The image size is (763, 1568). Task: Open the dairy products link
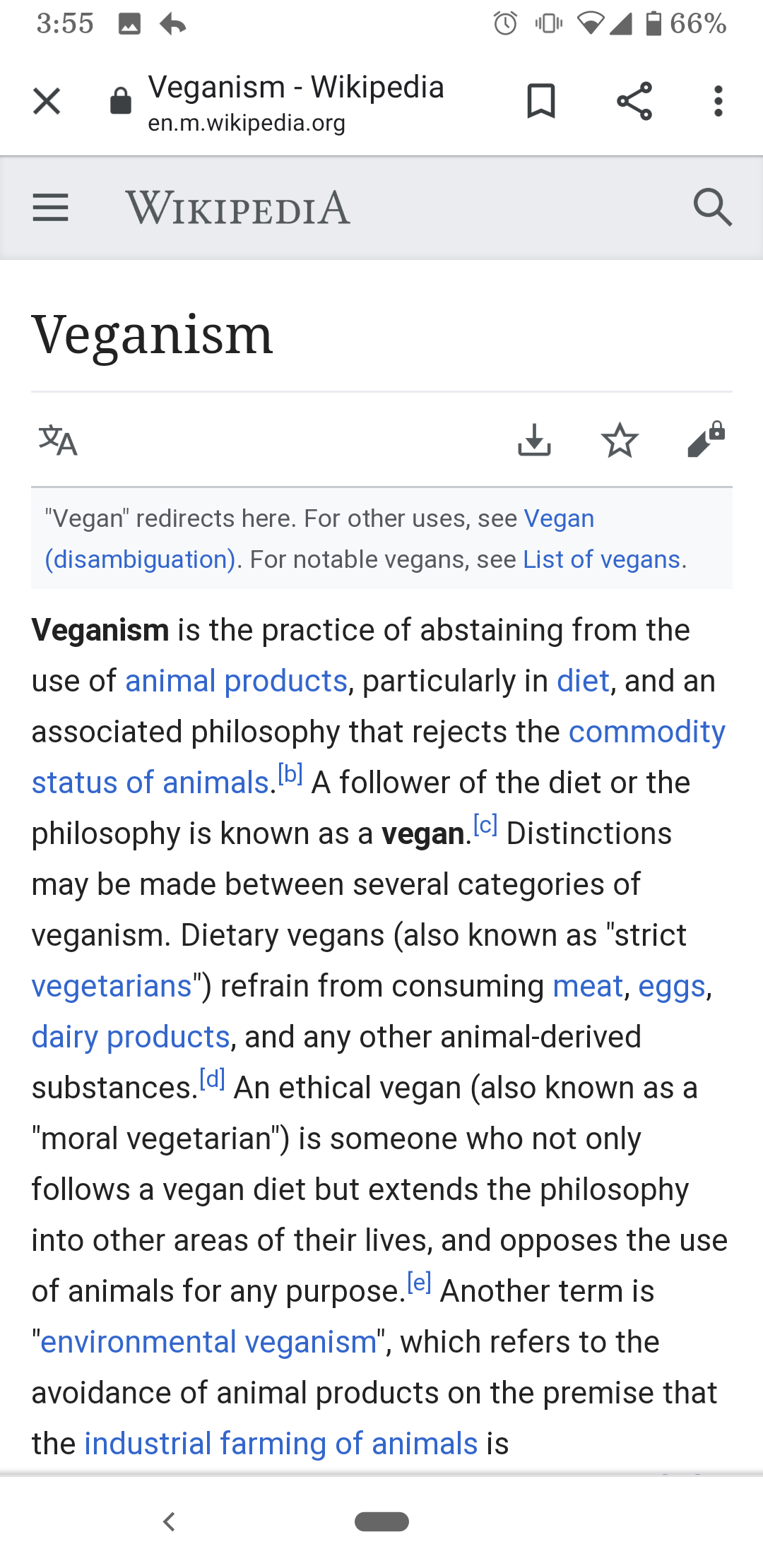(x=131, y=1038)
